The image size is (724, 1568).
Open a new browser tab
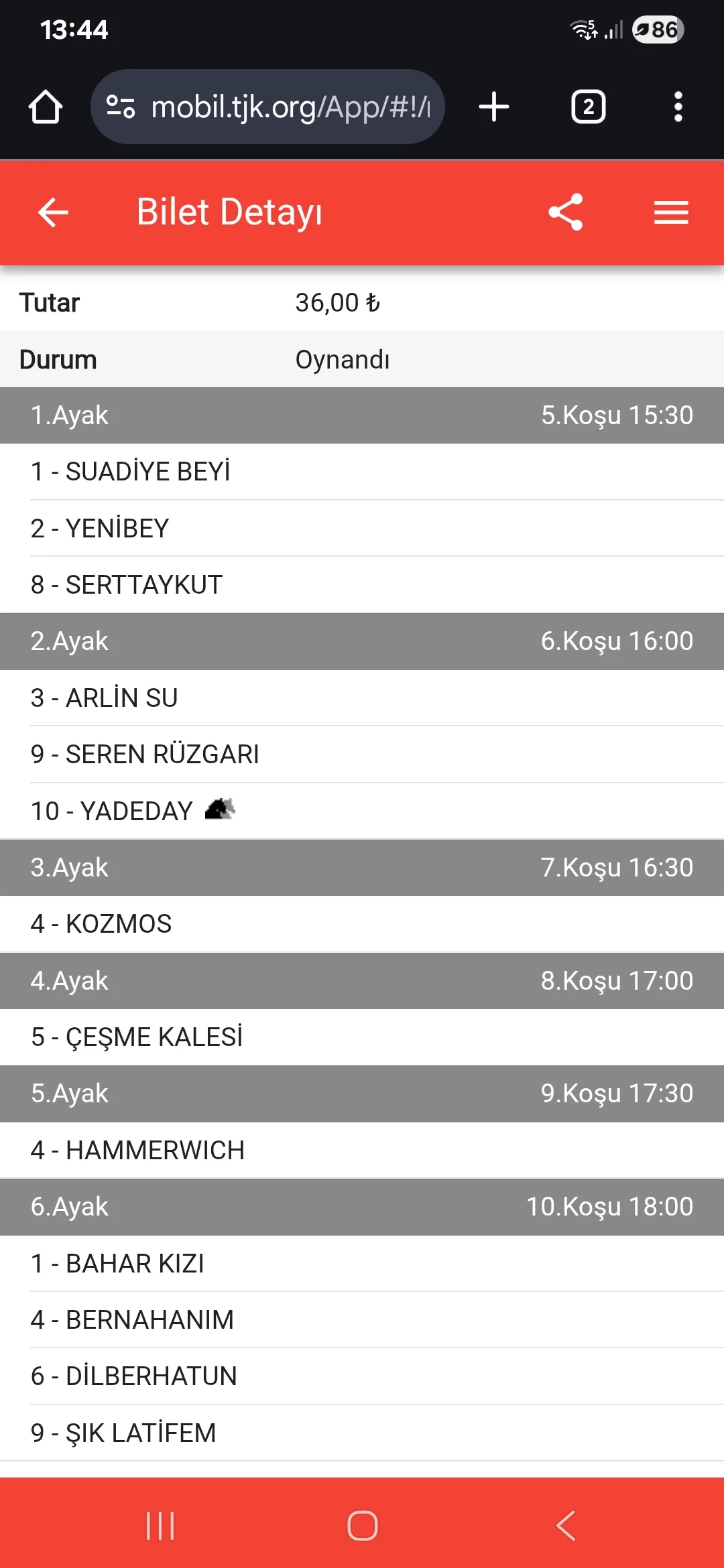click(494, 107)
